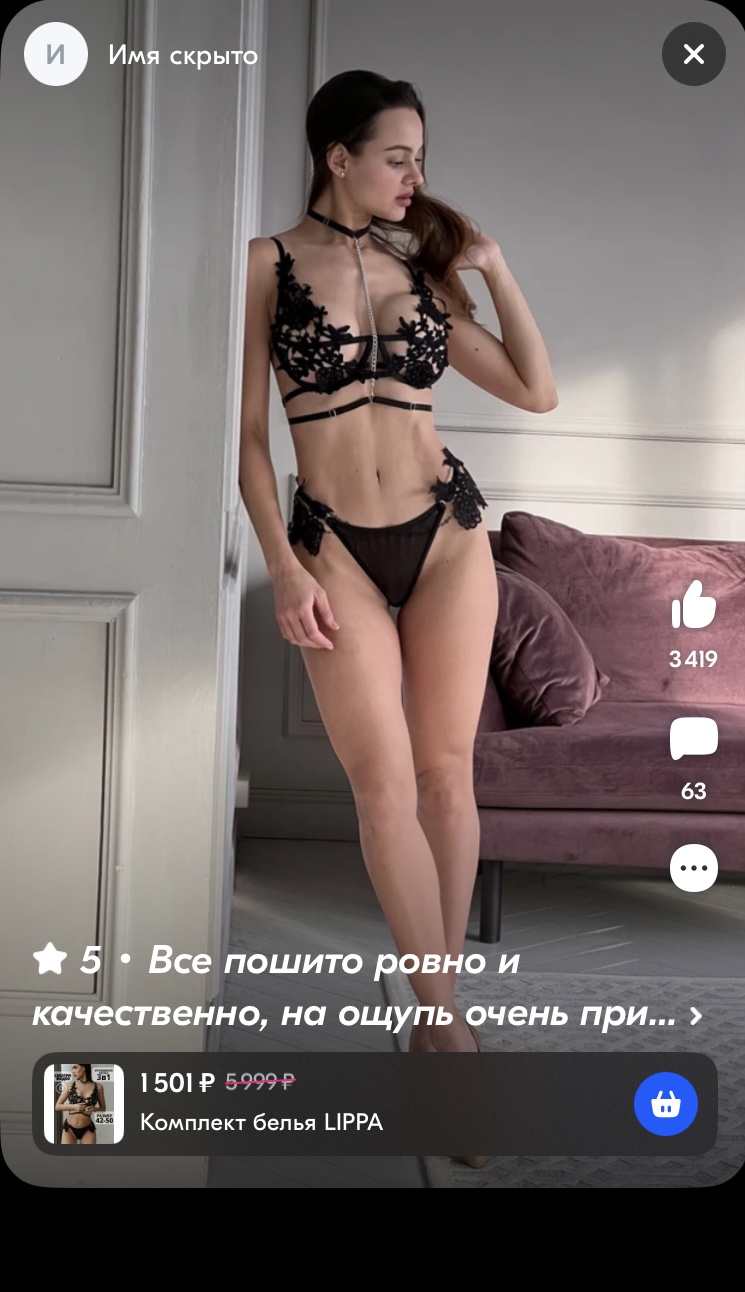
Task: Dismiss the video with the X button
Action: [x=694, y=54]
